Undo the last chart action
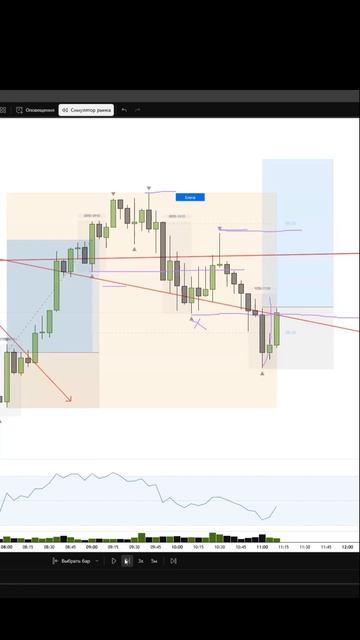The width and height of the screenshot is (360, 640). [x=124, y=110]
